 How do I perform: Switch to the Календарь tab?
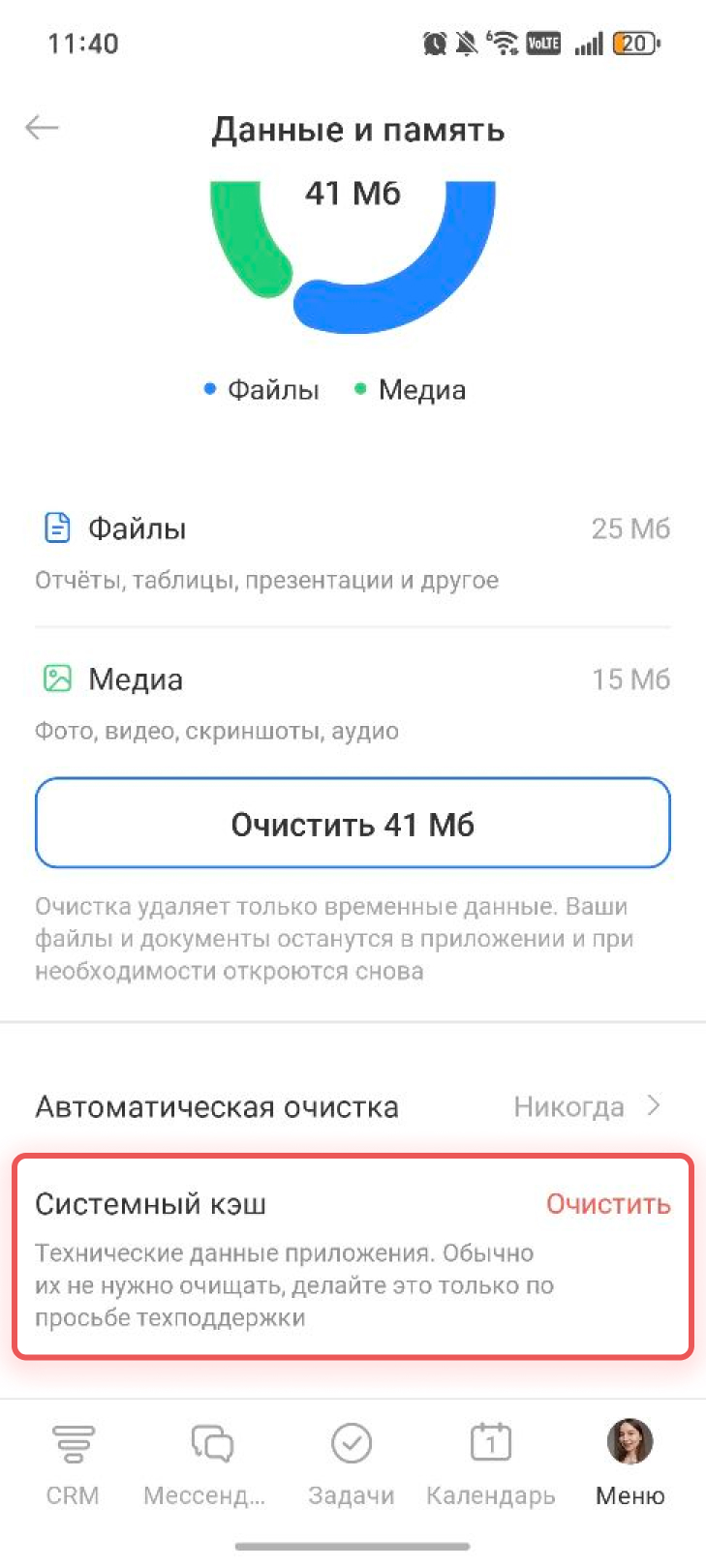pos(490,1463)
